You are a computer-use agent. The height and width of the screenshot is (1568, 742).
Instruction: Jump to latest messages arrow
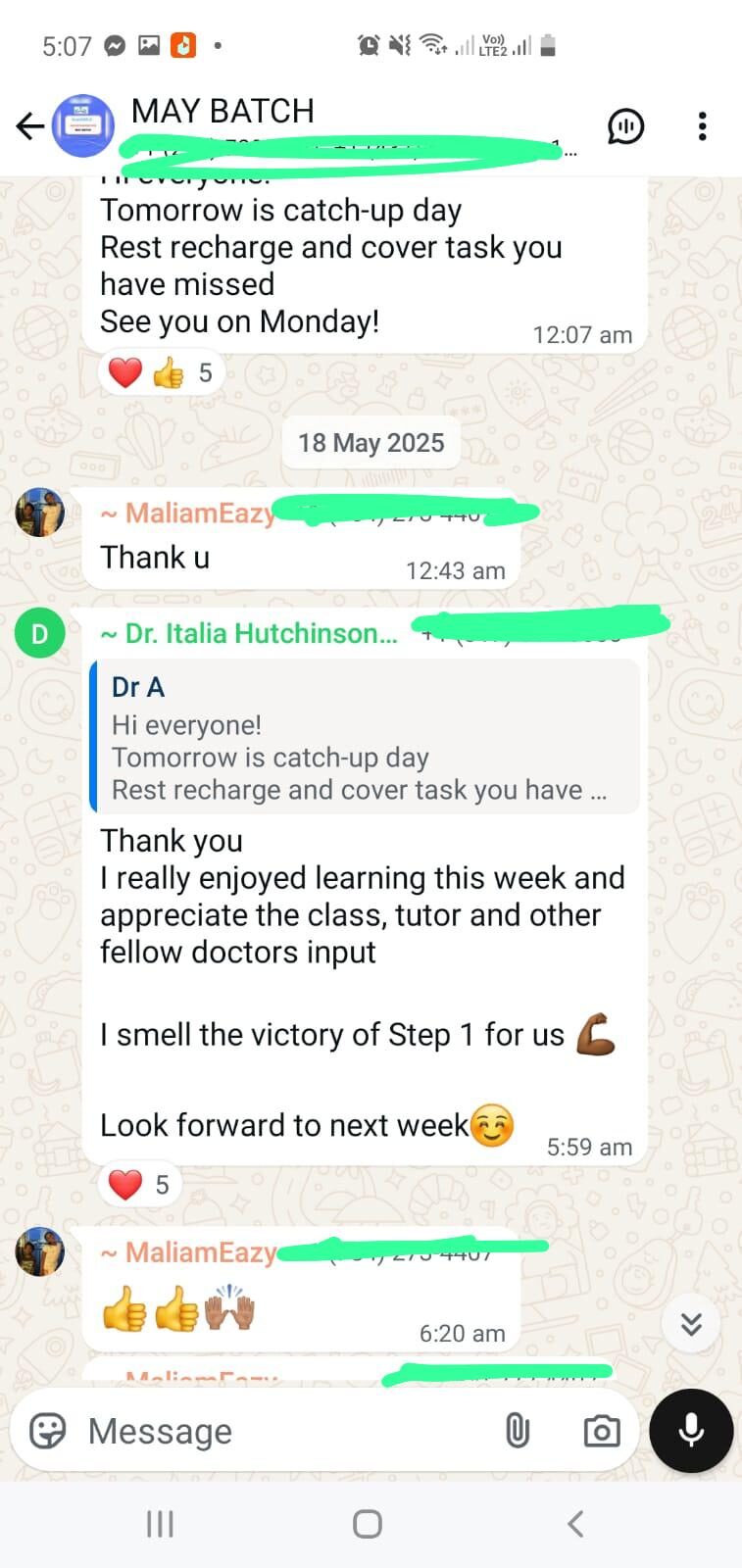691,1324
